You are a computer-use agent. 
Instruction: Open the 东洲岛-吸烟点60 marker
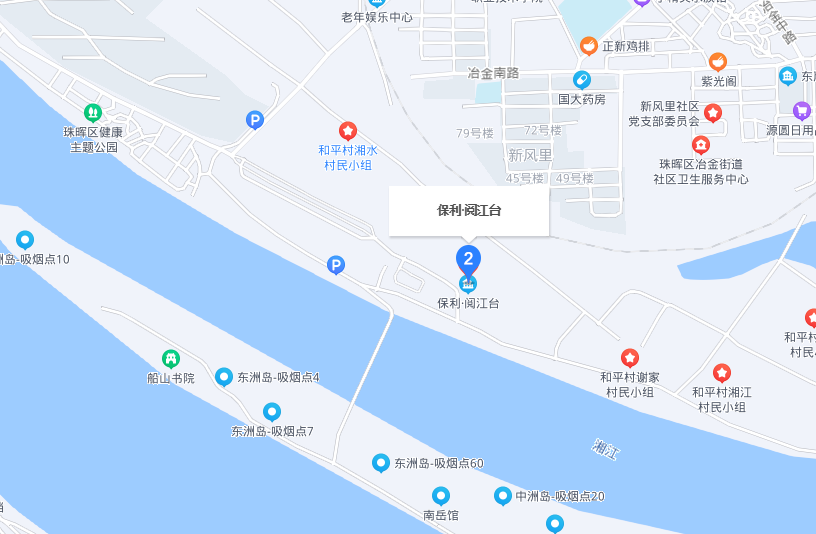tap(380, 462)
